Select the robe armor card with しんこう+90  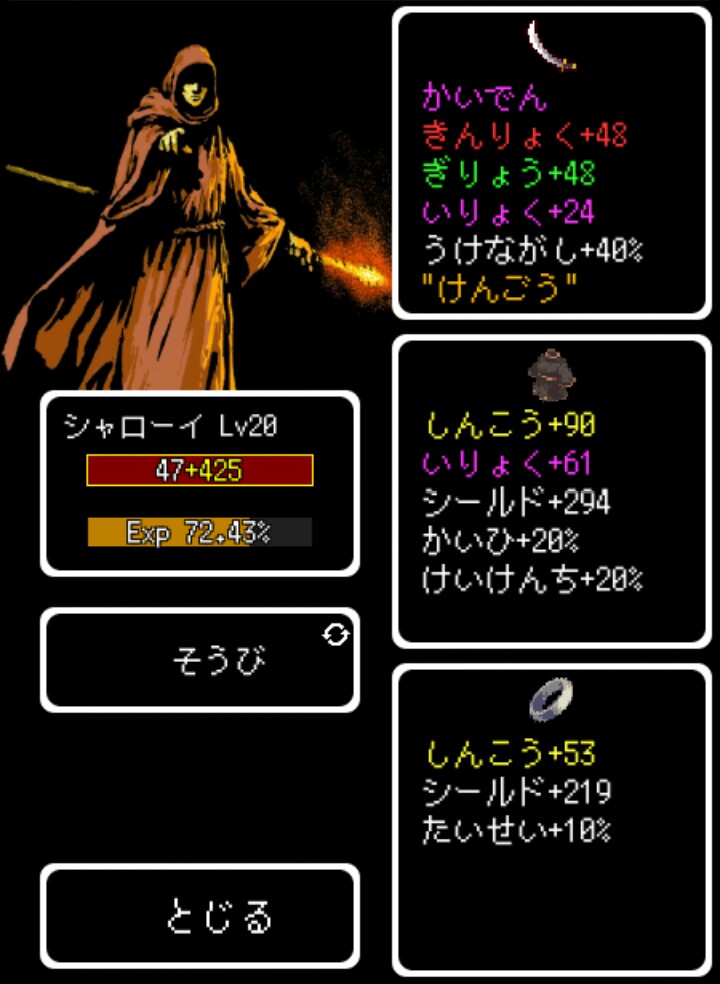coord(551,492)
